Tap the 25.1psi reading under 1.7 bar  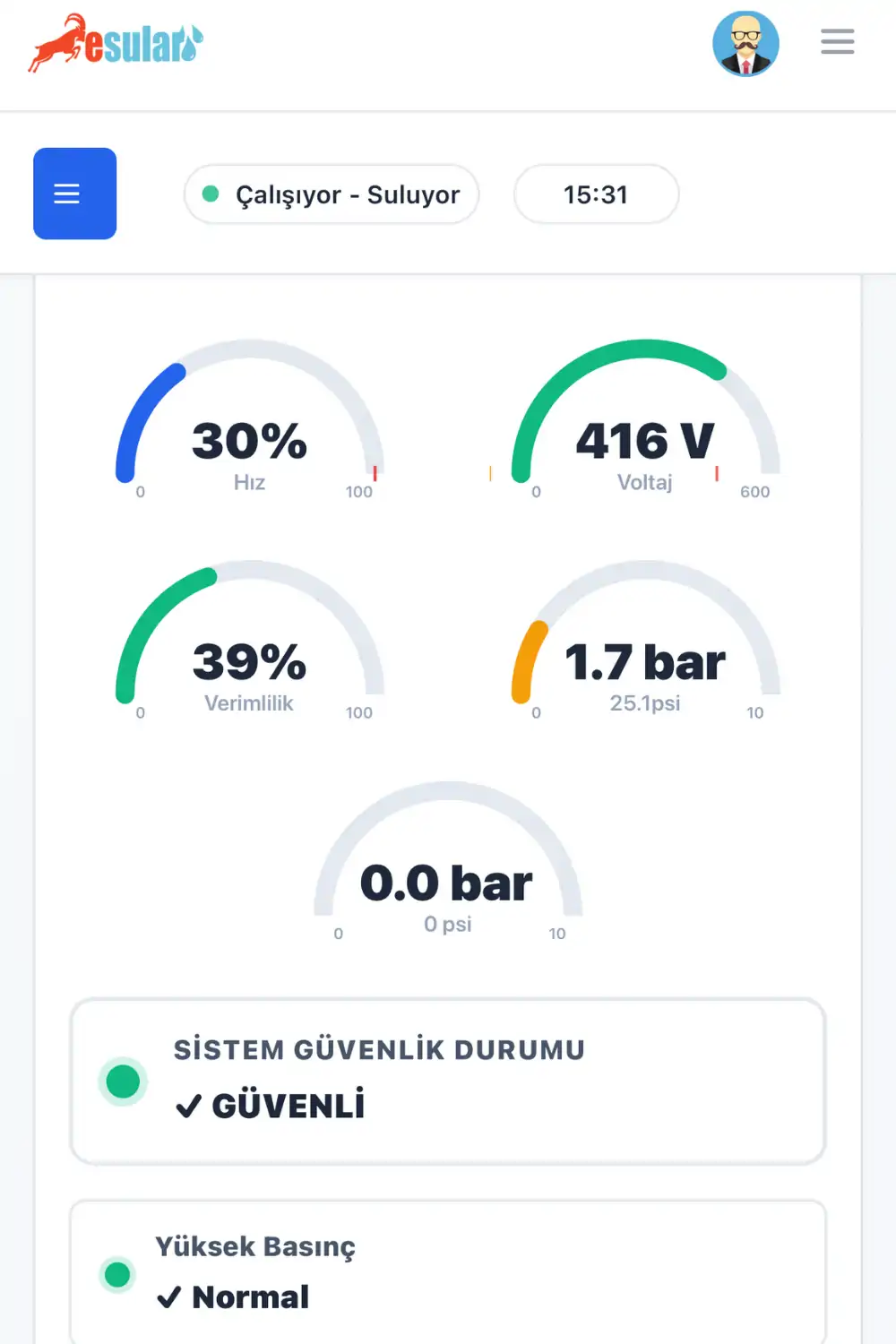pos(646,703)
